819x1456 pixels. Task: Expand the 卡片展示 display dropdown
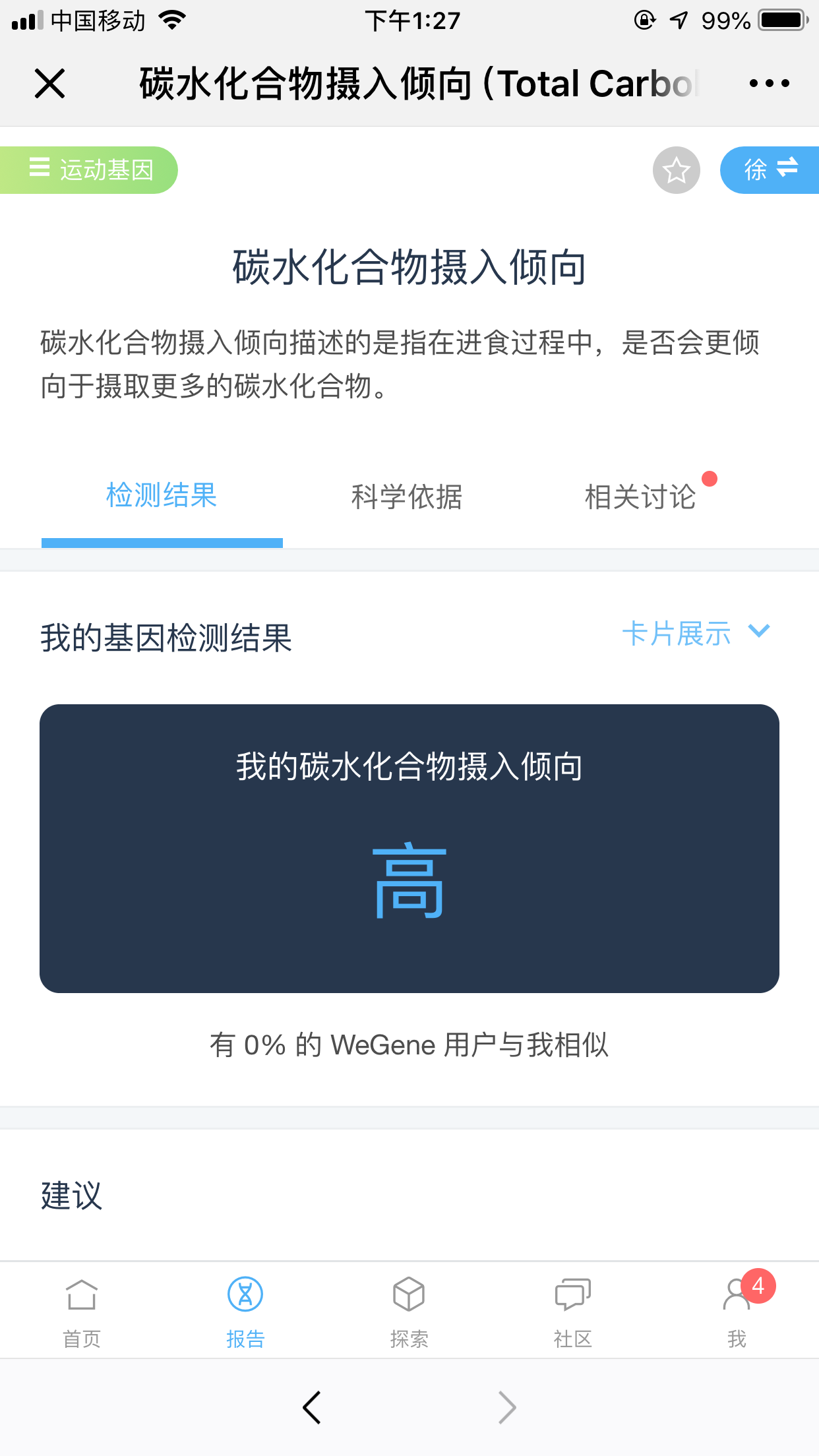pyautogui.click(x=696, y=634)
